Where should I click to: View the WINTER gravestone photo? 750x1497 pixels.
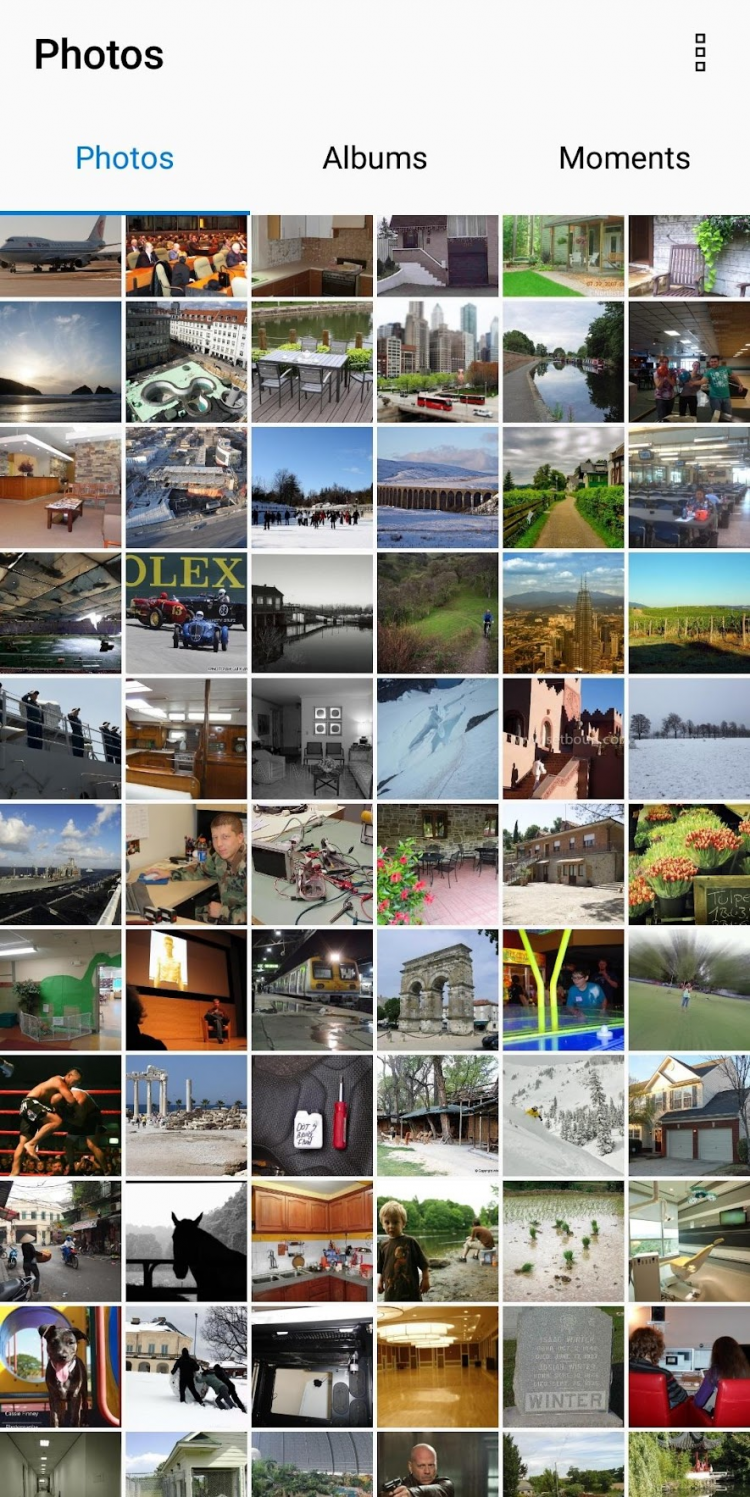[563, 1366]
